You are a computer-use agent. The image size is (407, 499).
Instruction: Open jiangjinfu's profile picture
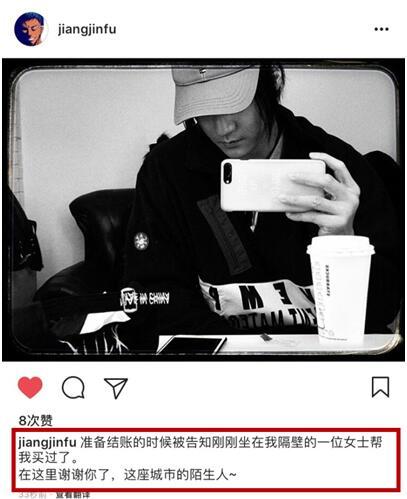point(30,29)
